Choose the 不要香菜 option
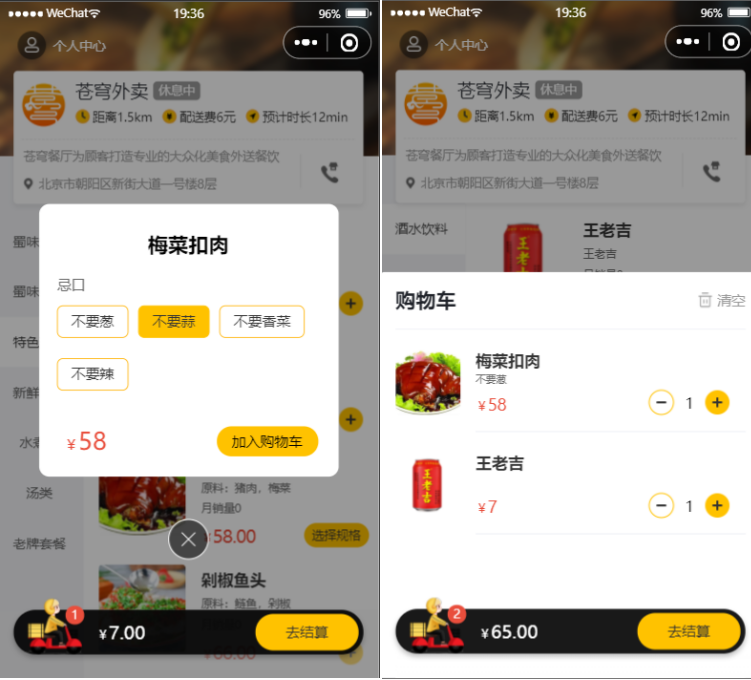The height and width of the screenshot is (680, 751). click(x=261, y=322)
